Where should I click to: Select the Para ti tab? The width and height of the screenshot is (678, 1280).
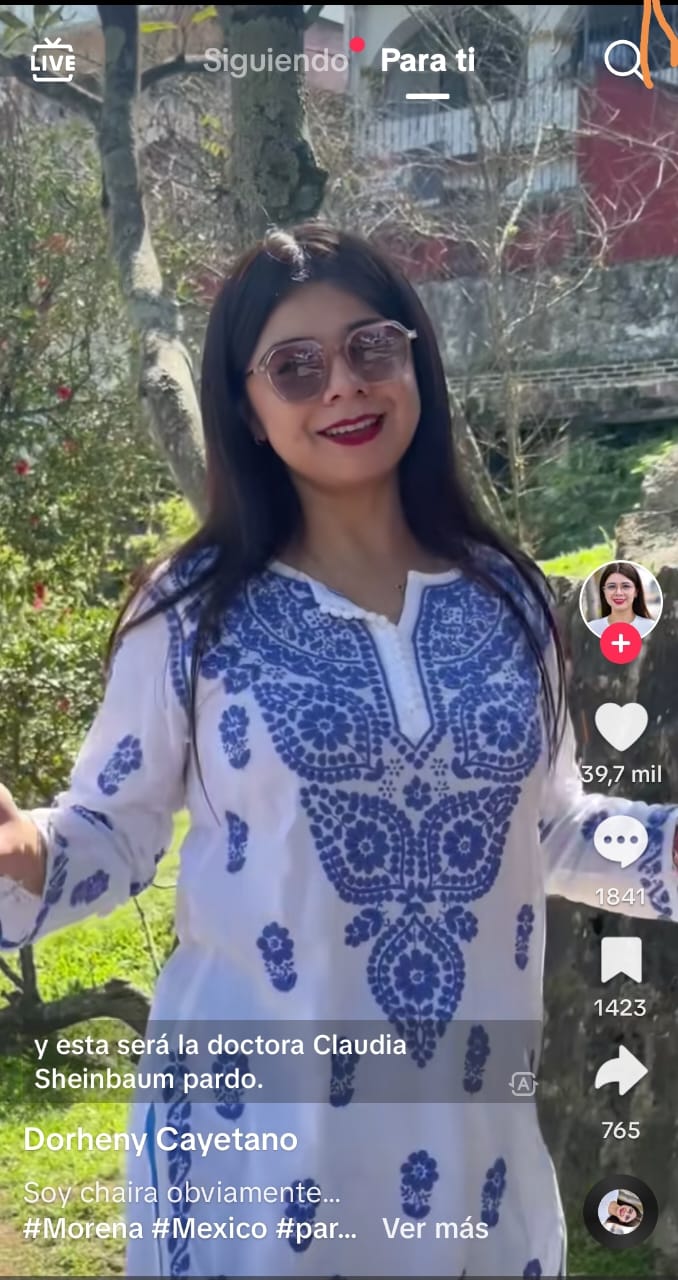tap(427, 60)
